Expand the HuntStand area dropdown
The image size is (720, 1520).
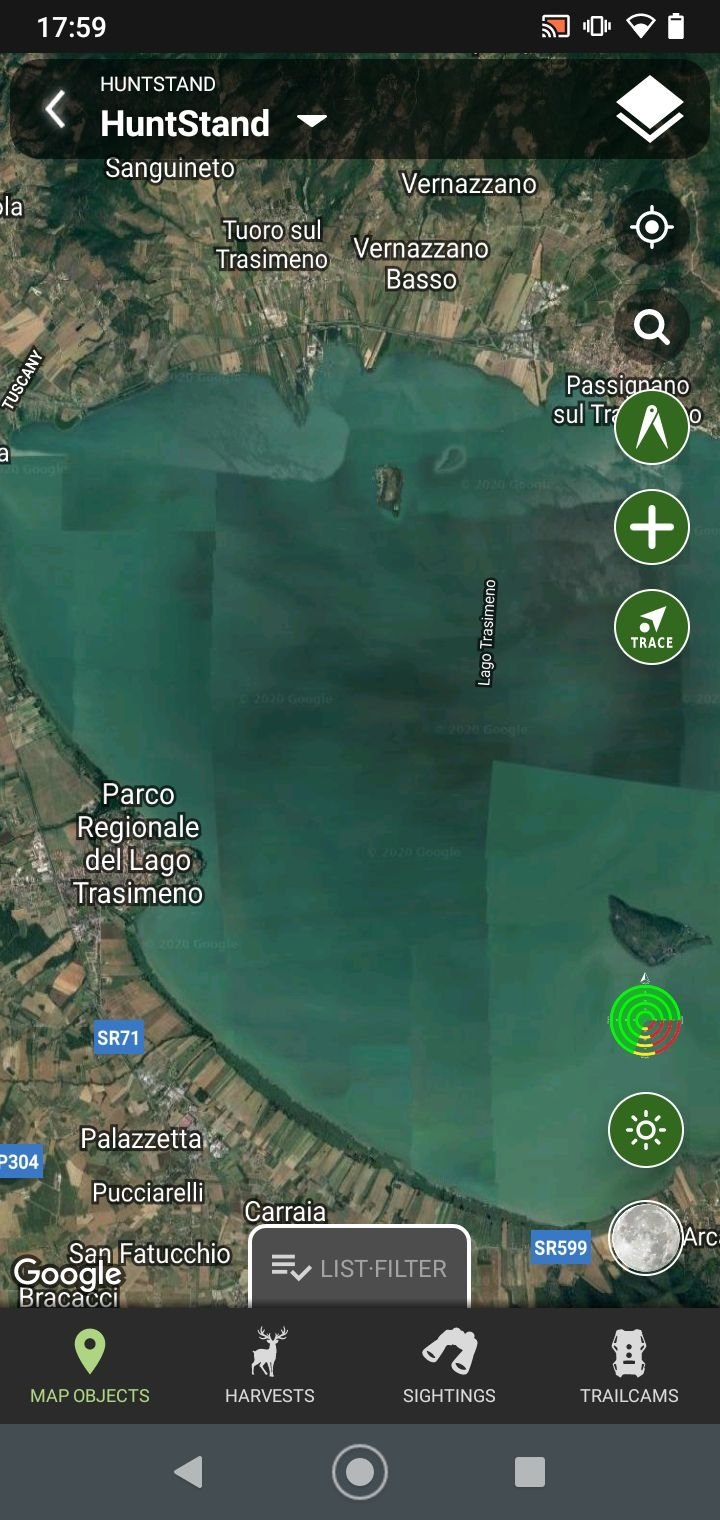click(x=312, y=121)
